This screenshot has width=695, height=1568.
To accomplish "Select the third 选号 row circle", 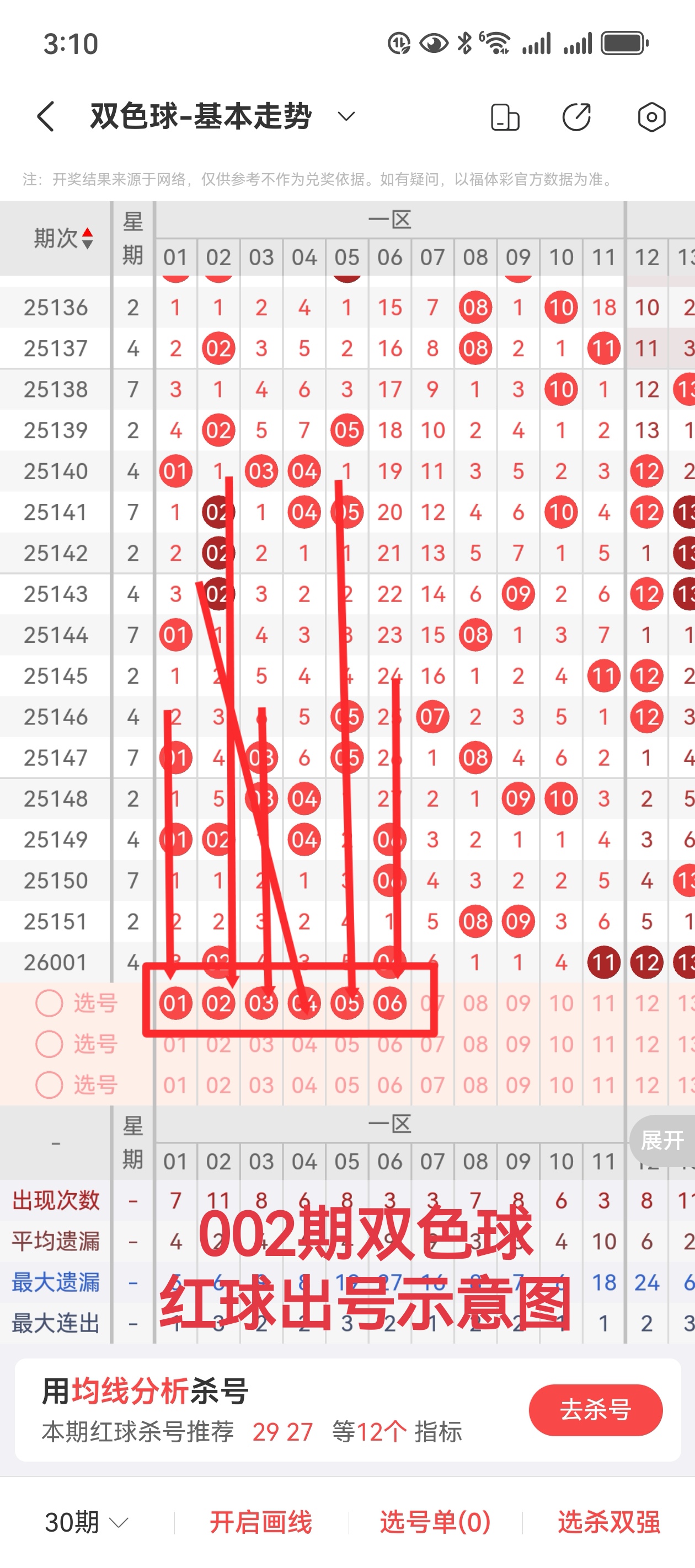I will 49,1084.
